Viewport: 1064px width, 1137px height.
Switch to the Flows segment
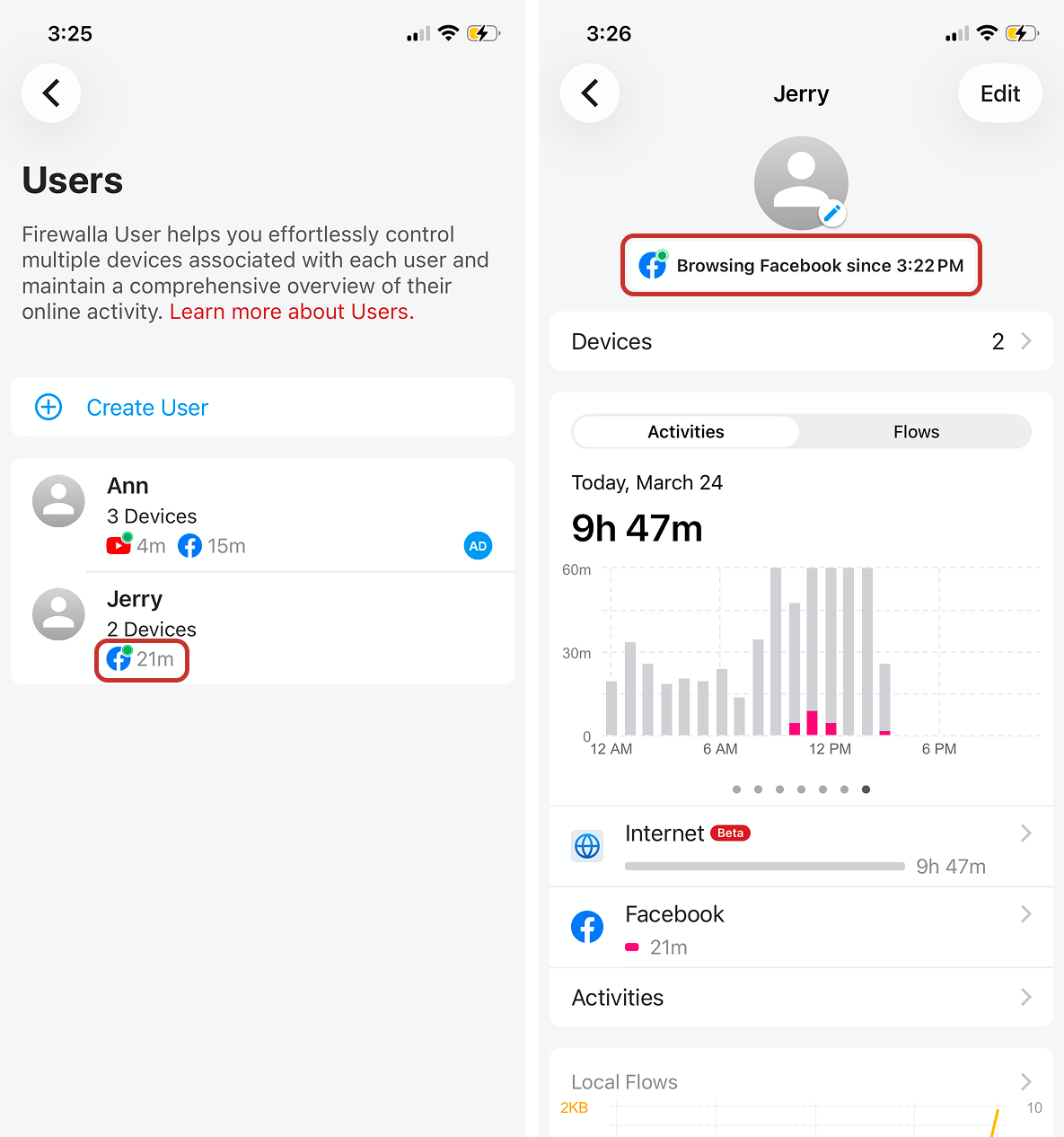(915, 432)
